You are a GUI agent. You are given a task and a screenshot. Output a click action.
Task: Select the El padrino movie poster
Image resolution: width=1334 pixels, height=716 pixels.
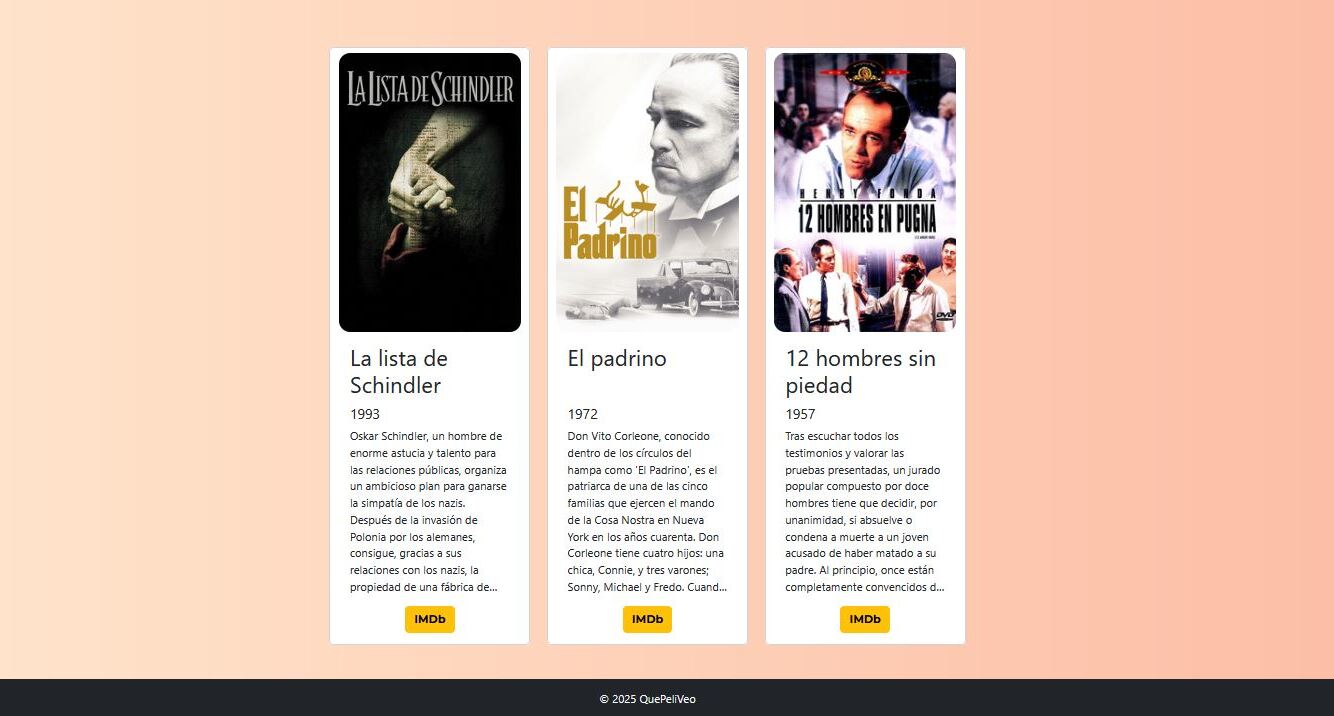(x=647, y=192)
